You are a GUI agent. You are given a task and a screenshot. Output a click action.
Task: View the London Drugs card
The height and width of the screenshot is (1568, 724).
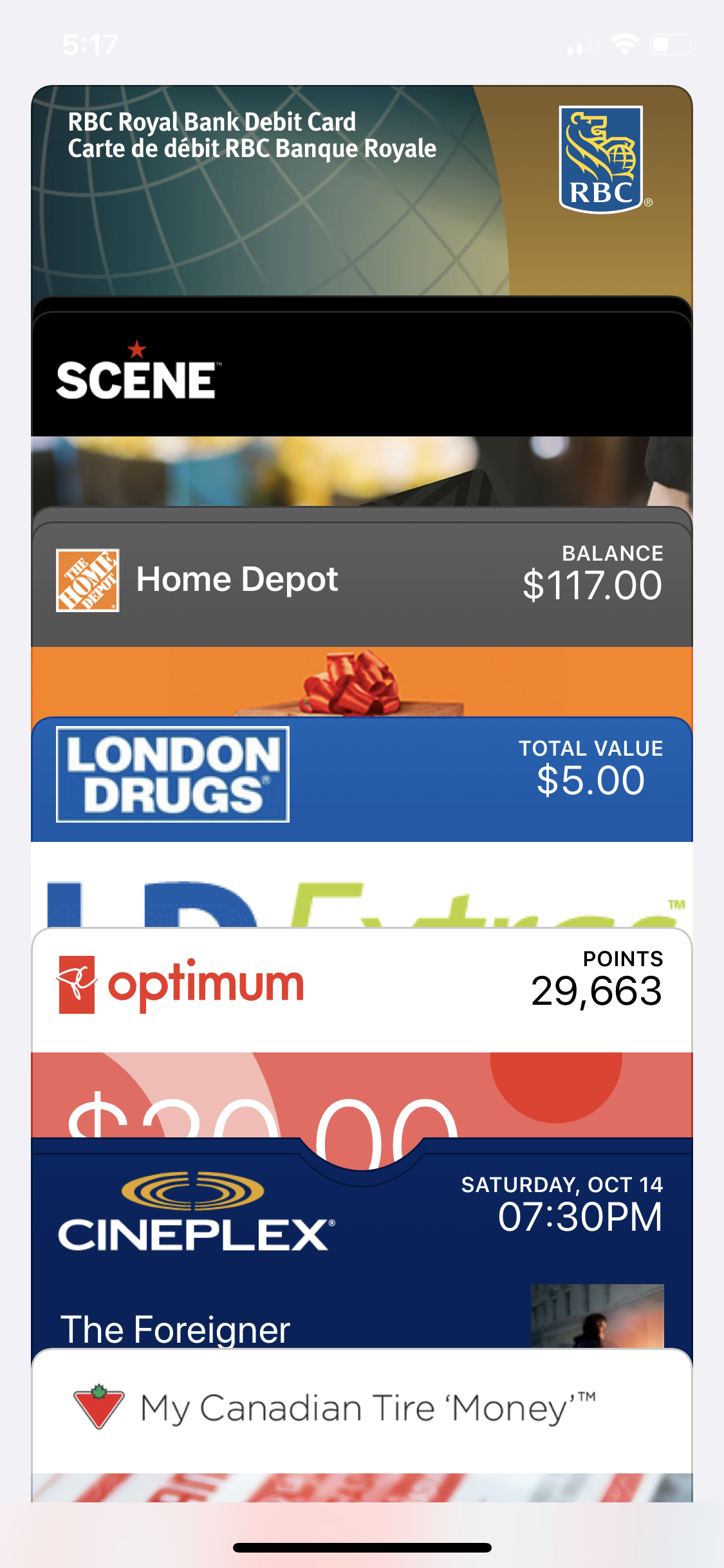tap(362, 822)
